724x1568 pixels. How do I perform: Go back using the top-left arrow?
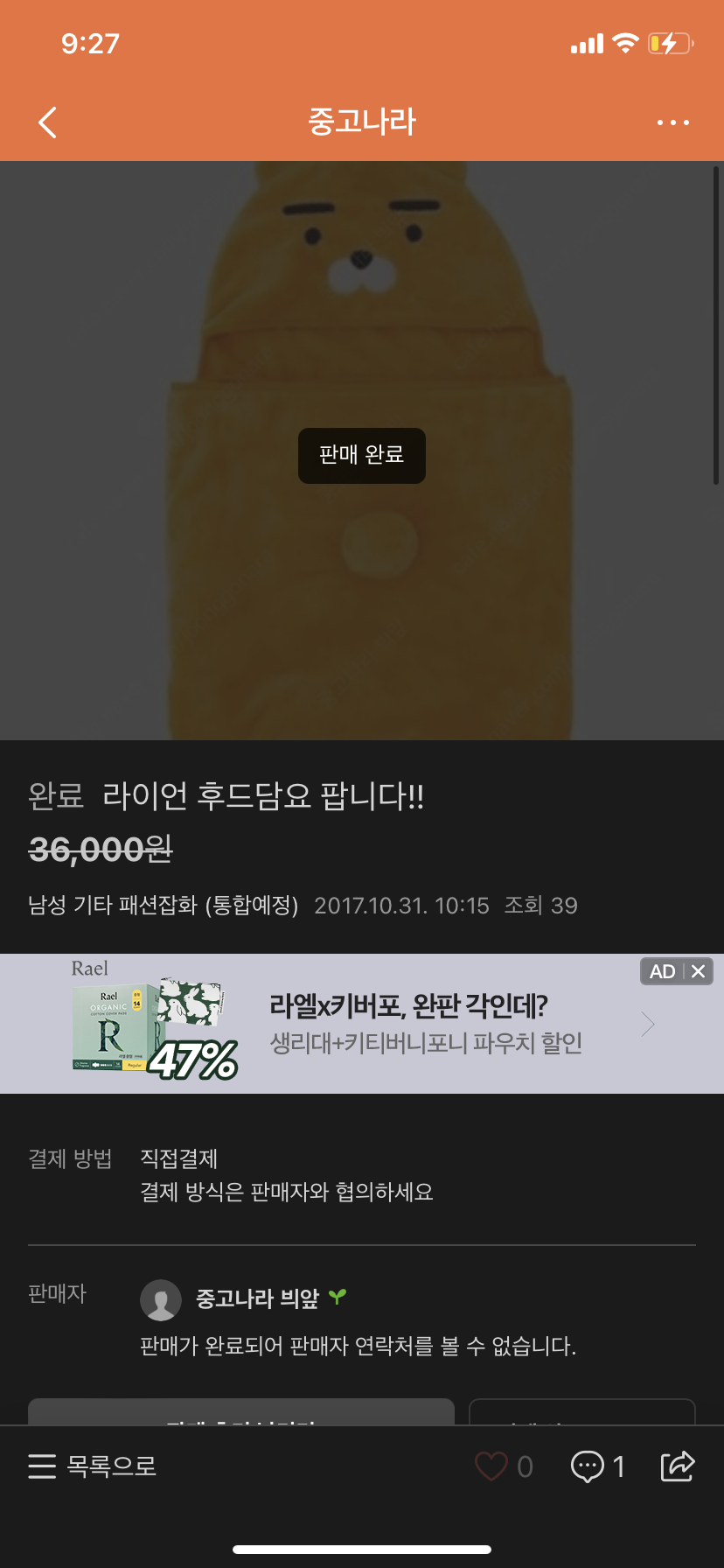click(x=48, y=122)
